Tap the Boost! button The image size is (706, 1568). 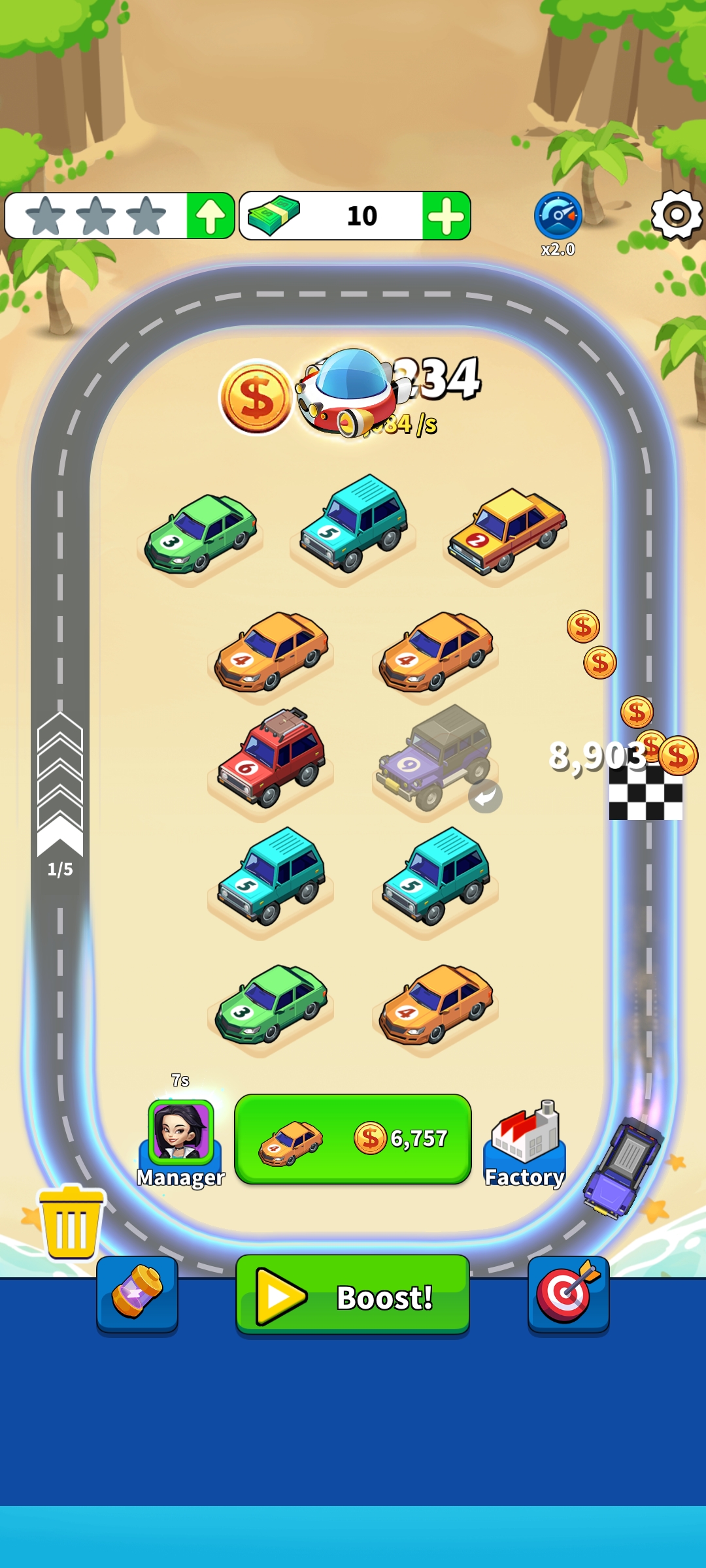(353, 1296)
